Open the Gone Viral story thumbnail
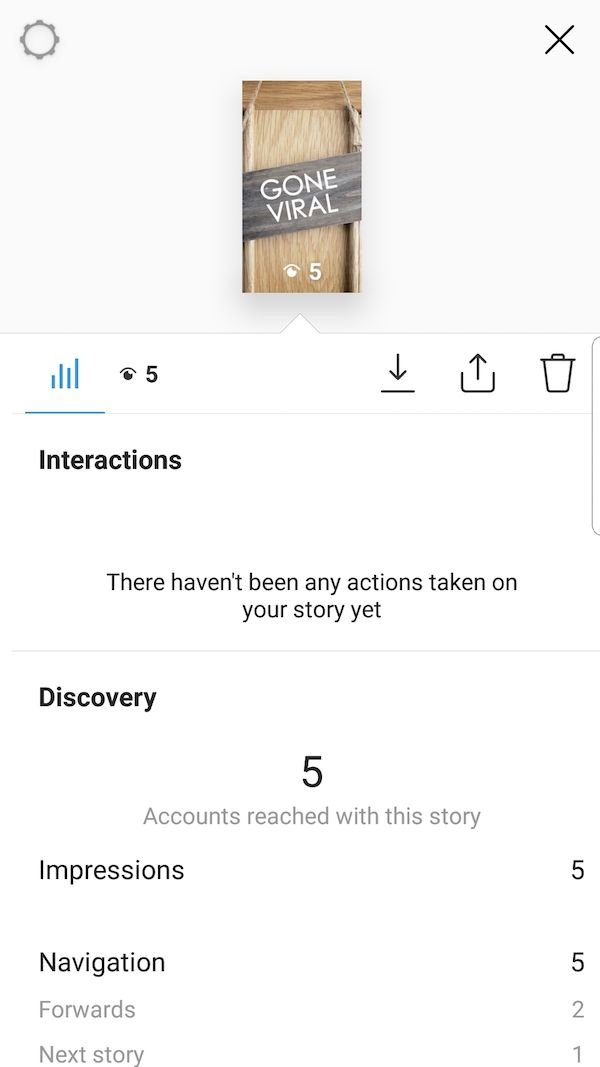Screen dimensions: 600x1067 (x=301, y=187)
